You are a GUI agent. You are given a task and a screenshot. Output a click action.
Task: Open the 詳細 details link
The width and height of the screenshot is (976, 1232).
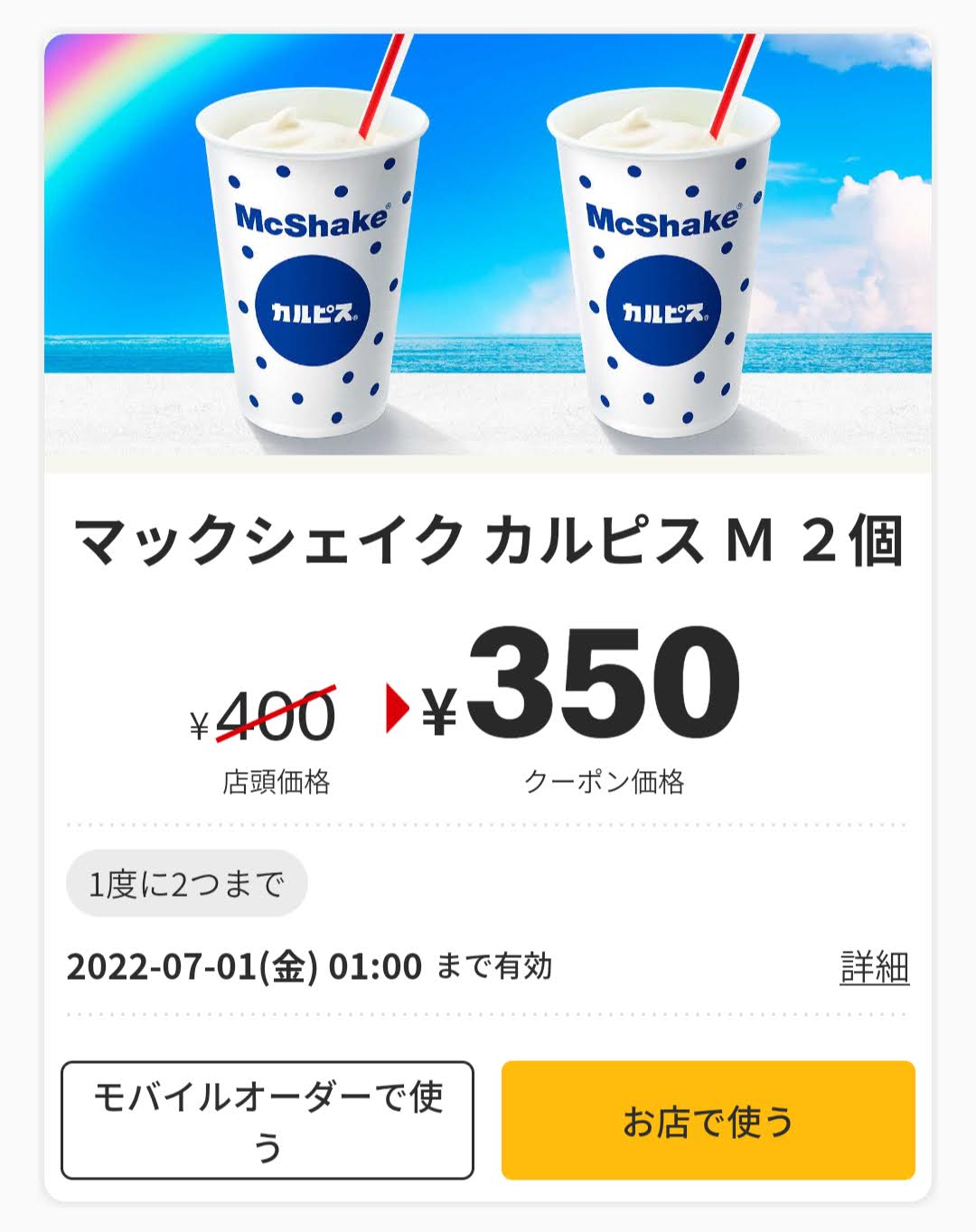874,967
